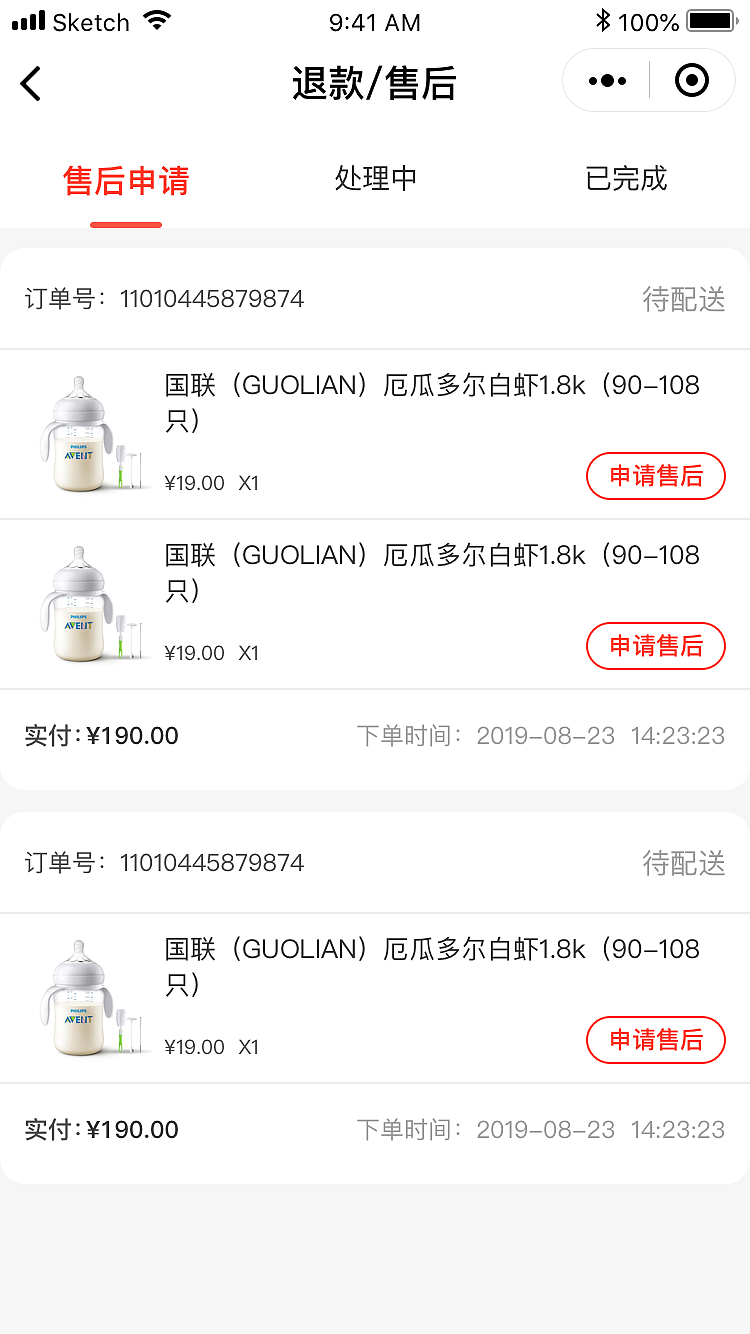Open order number 11010445879874 details

[x=211, y=298]
